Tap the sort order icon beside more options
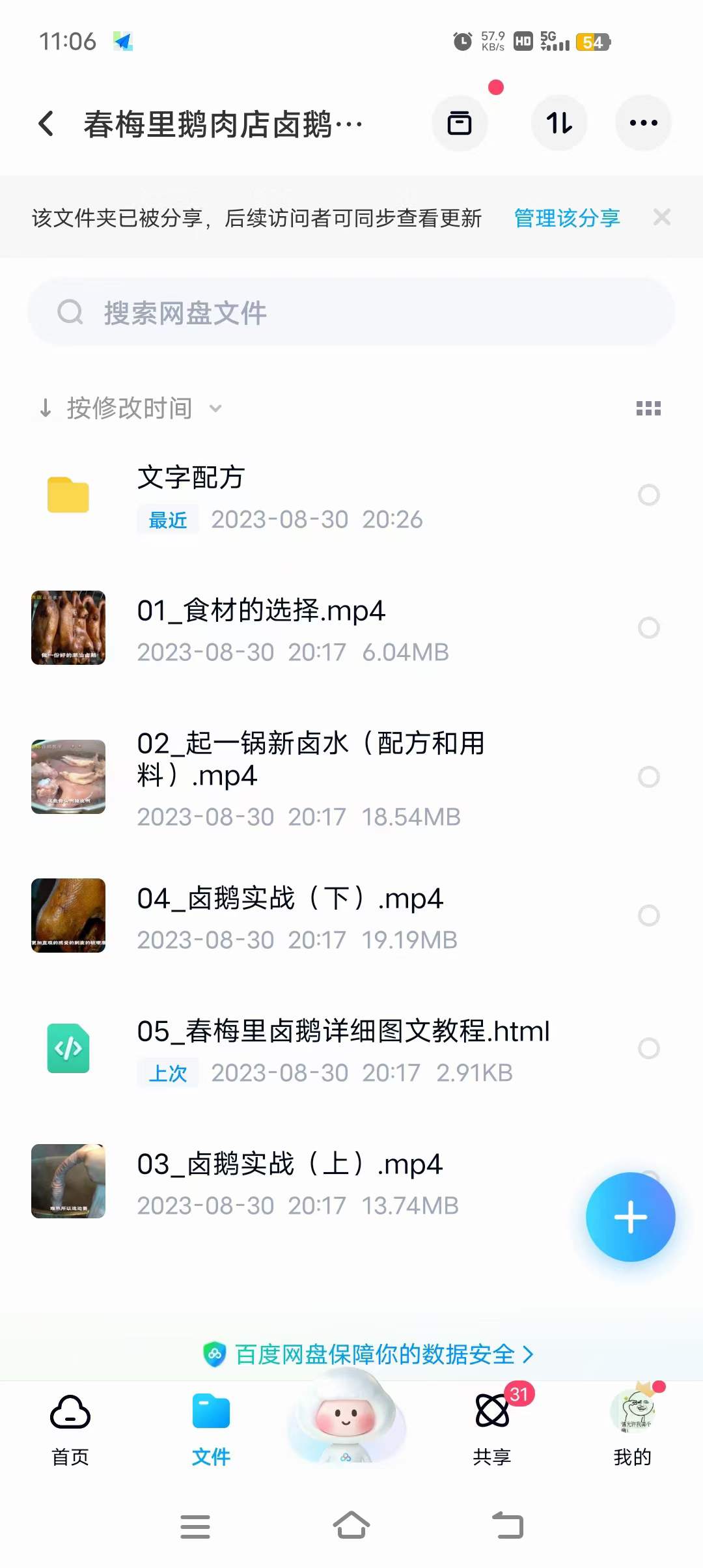This screenshot has width=703, height=1568. point(558,123)
